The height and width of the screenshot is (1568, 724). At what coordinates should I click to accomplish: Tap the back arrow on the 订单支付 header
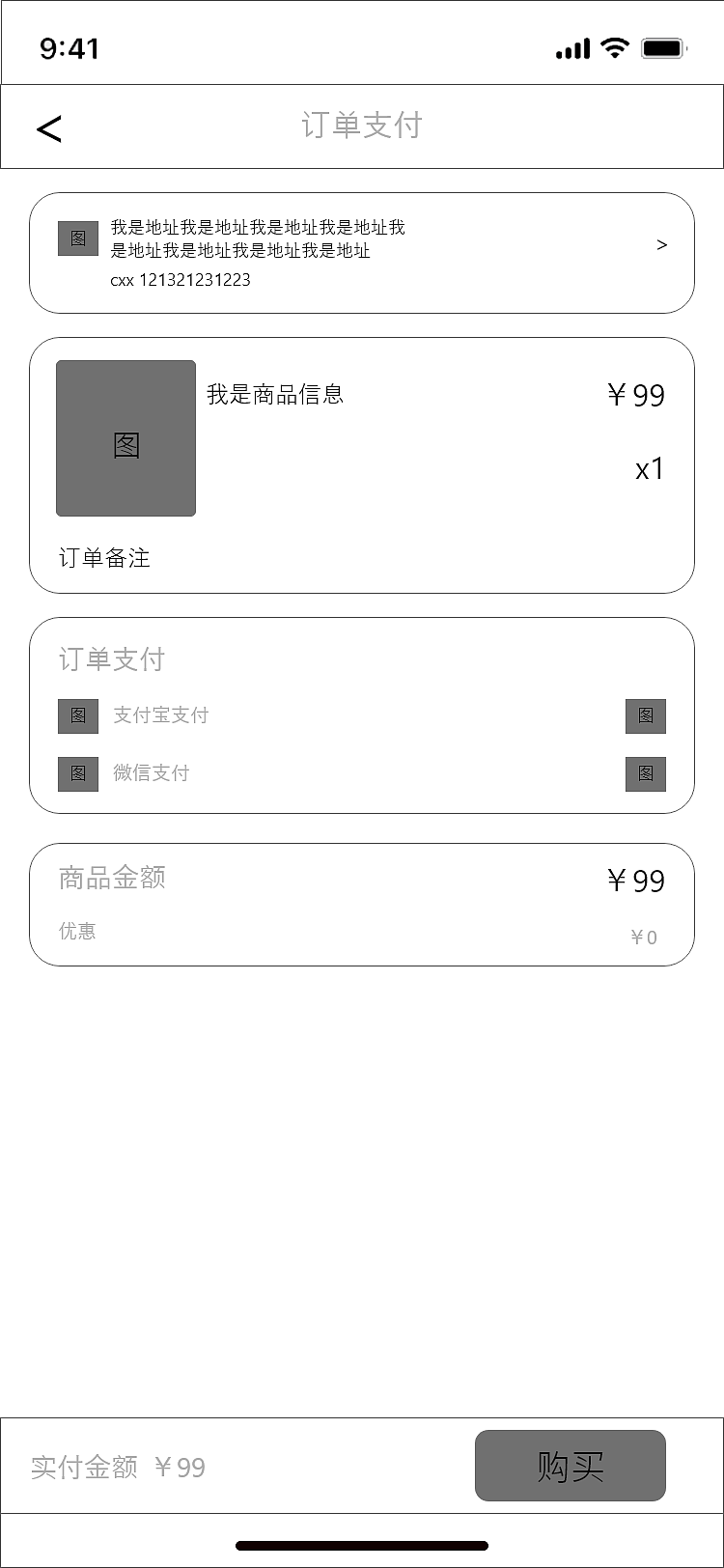(x=48, y=126)
